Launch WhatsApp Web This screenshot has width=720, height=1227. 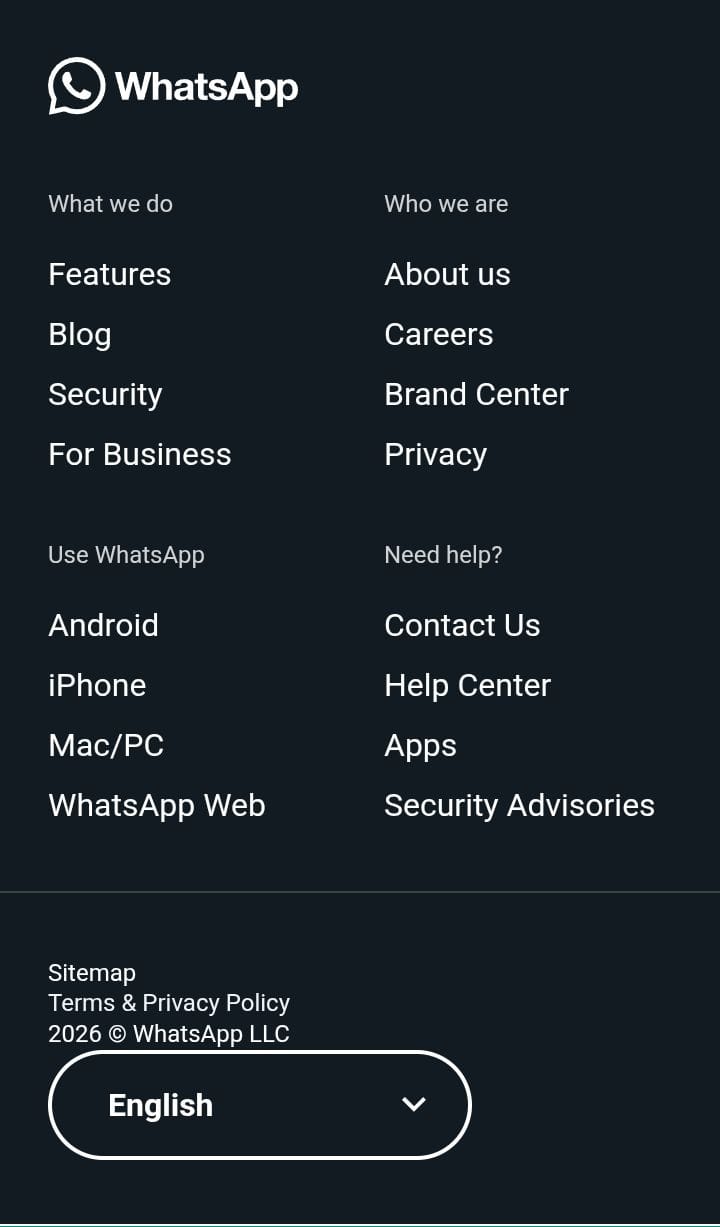click(157, 805)
